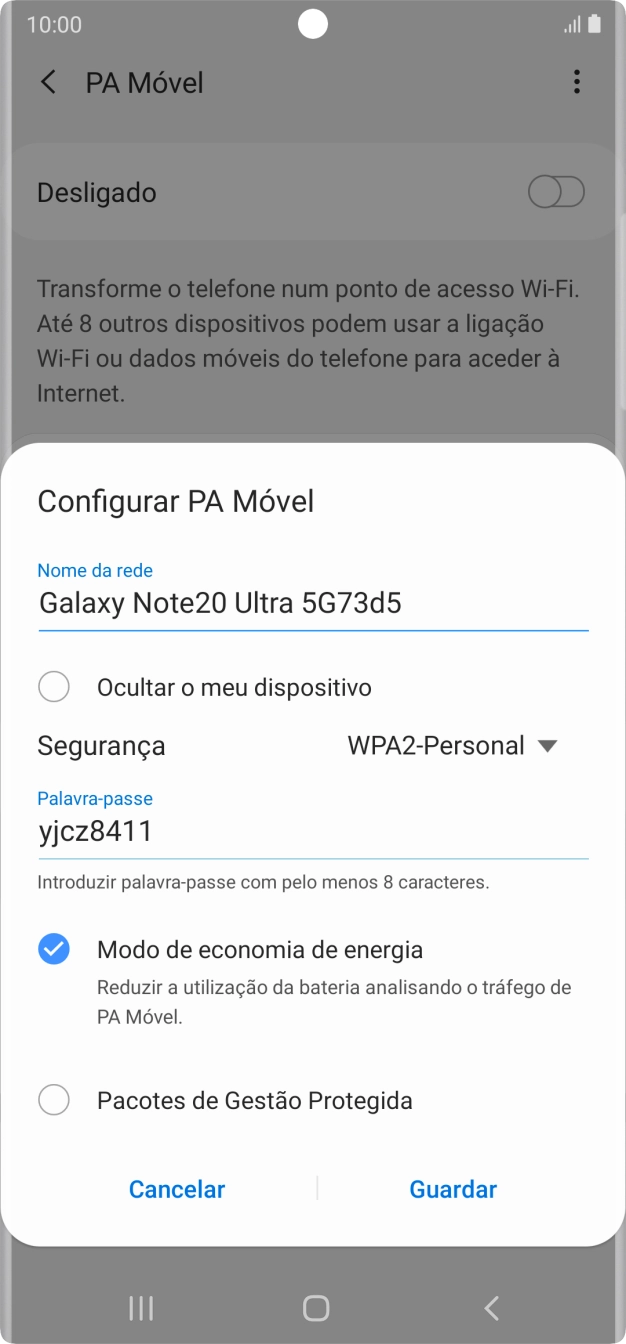Toggle the Desligado hotspot switch
Image resolution: width=626 pixels, height=1344 pixels.
point(556,192)
